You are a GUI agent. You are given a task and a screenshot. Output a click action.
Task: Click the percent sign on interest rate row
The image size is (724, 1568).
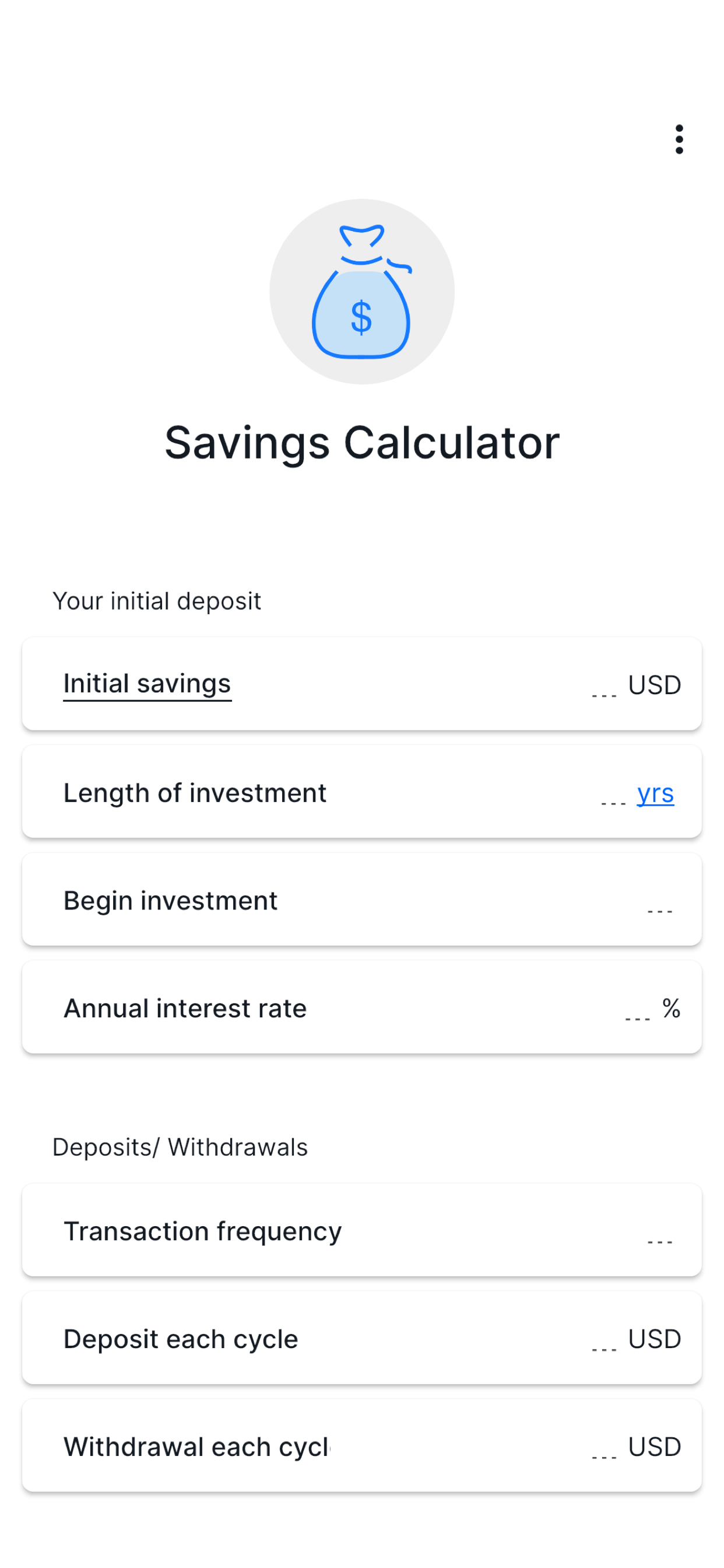(672, 1008)
